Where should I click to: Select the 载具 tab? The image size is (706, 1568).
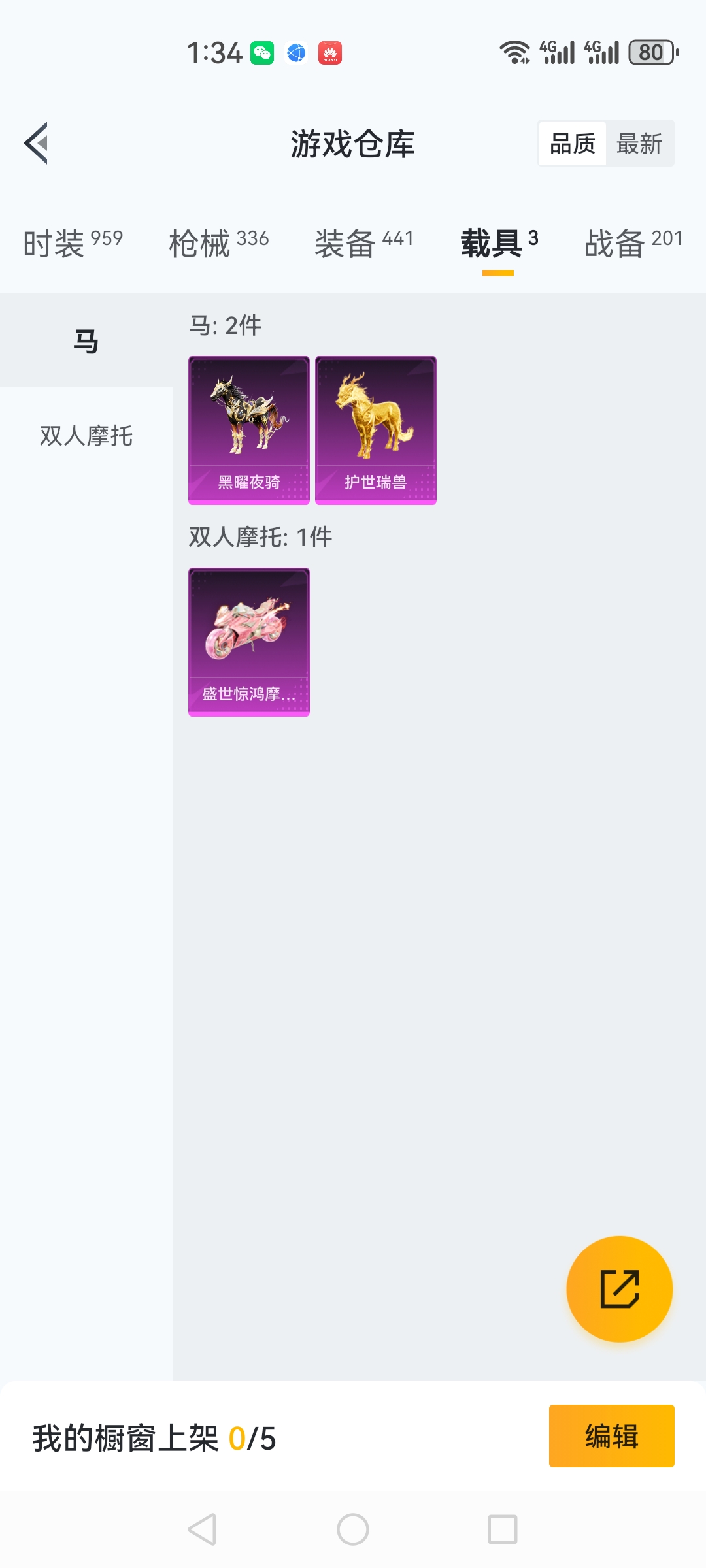498,243
